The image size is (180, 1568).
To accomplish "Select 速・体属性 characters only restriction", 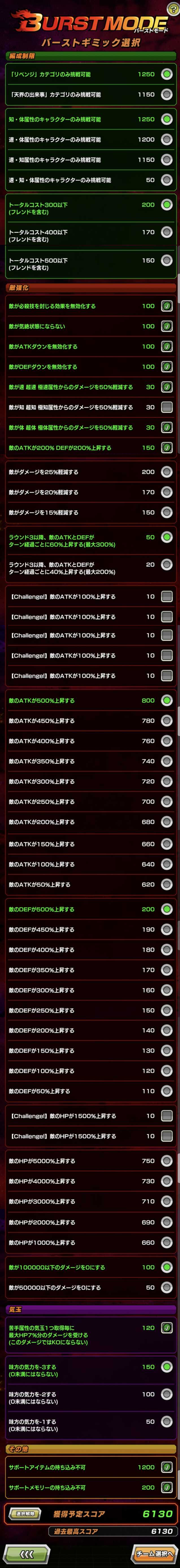I will point(166,139).
